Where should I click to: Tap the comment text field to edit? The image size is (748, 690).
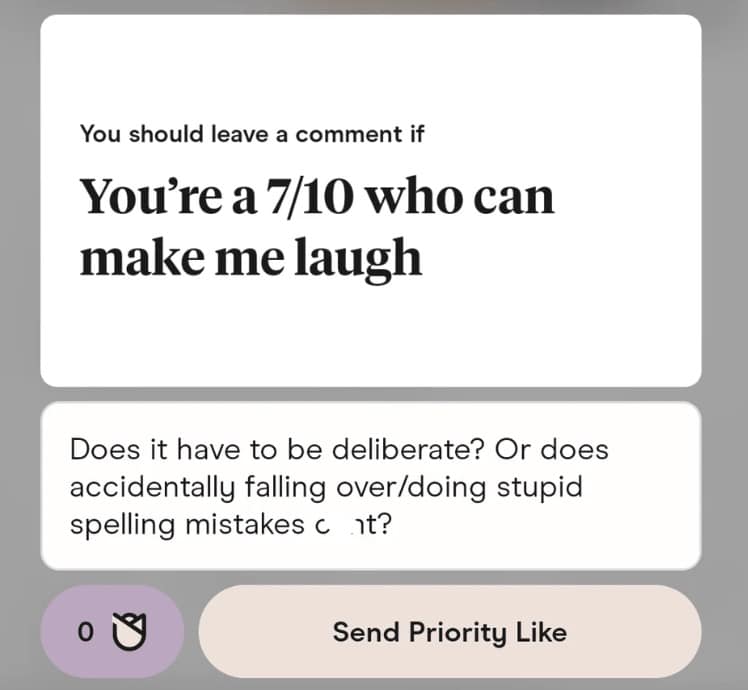pyautogui.click(x=370, y=487)
